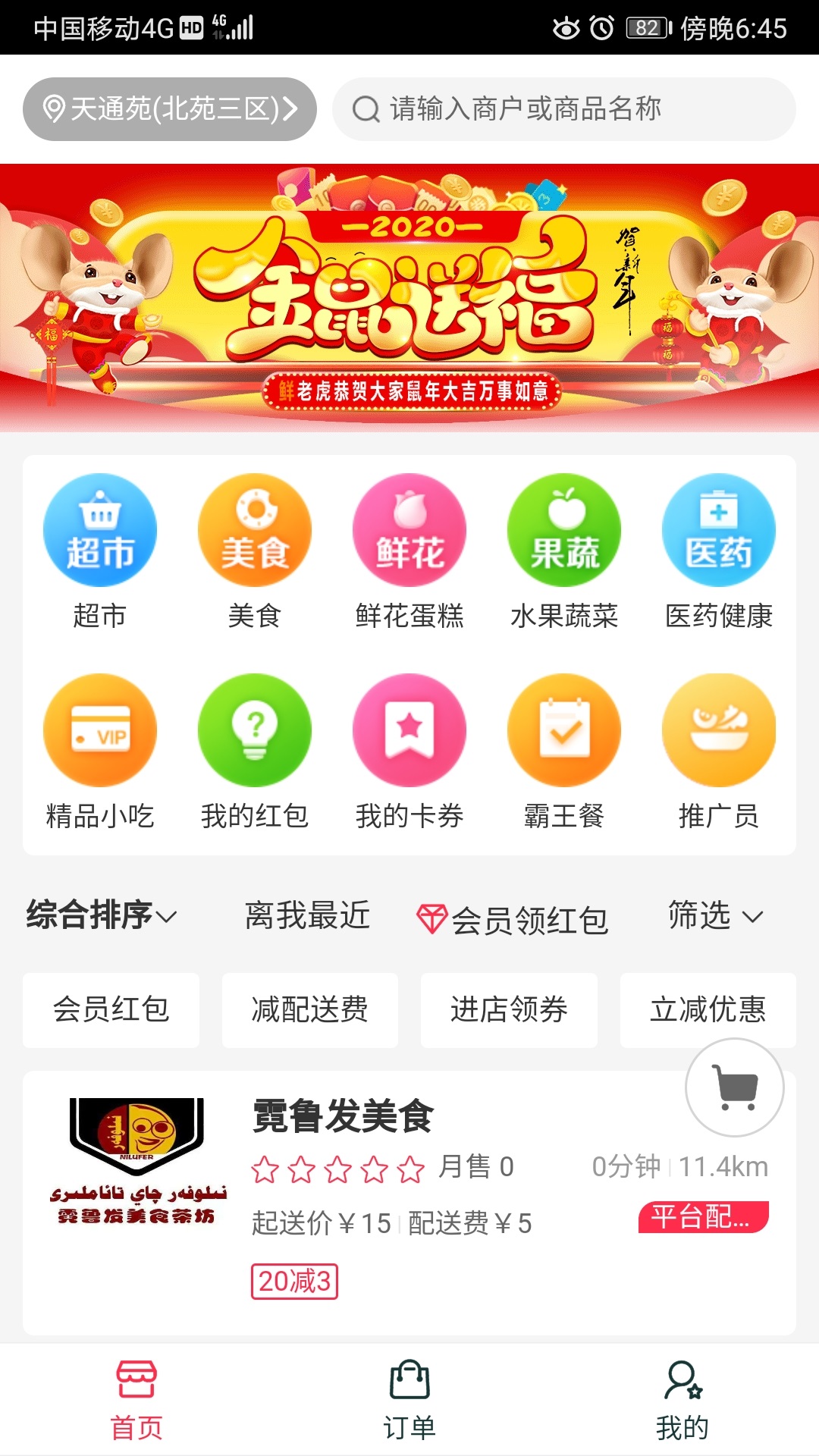Open the 医药健康 category
Image resolution: width=819 pixels, height=1456 pixels.
[719, 553]
